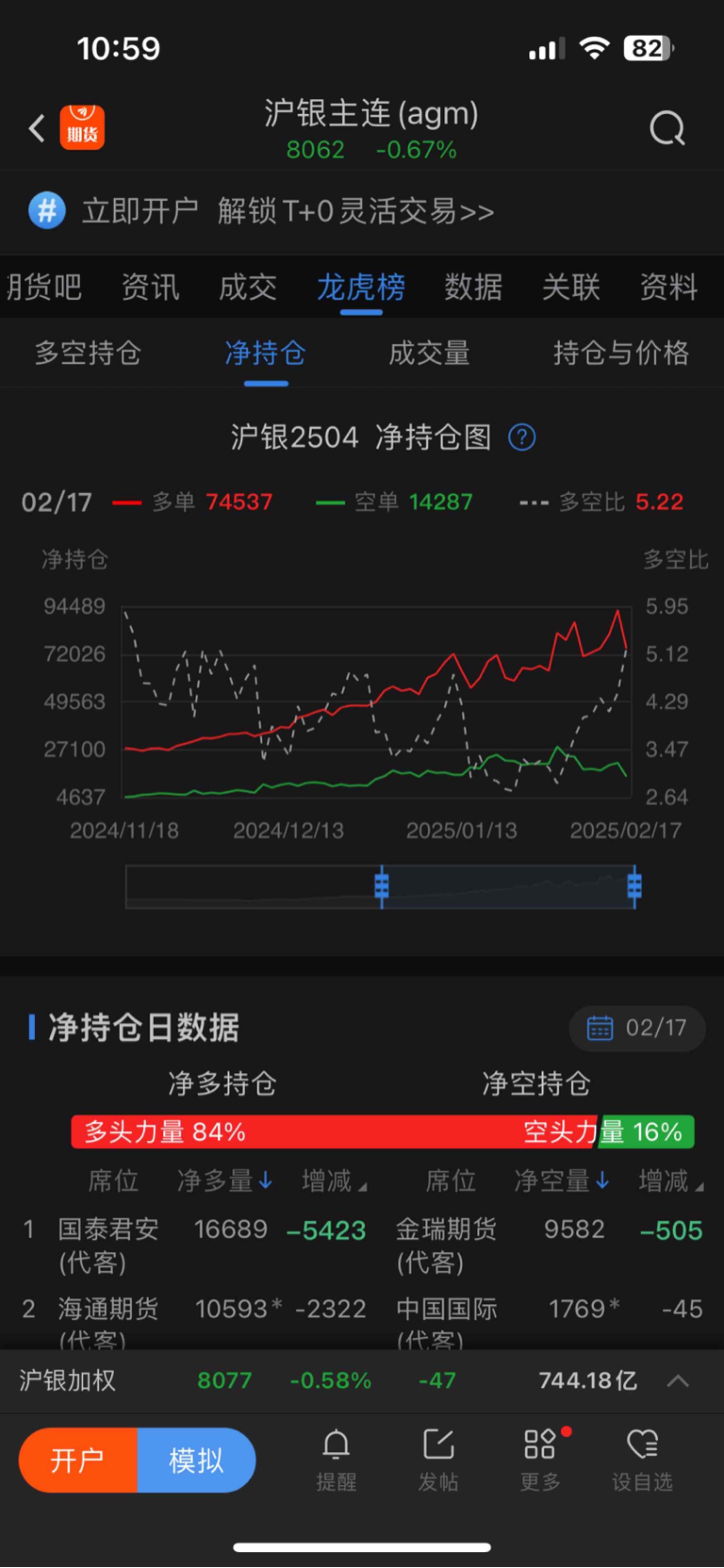
Task: Select the 成交量 sub-tab
Action: [429, 353]
